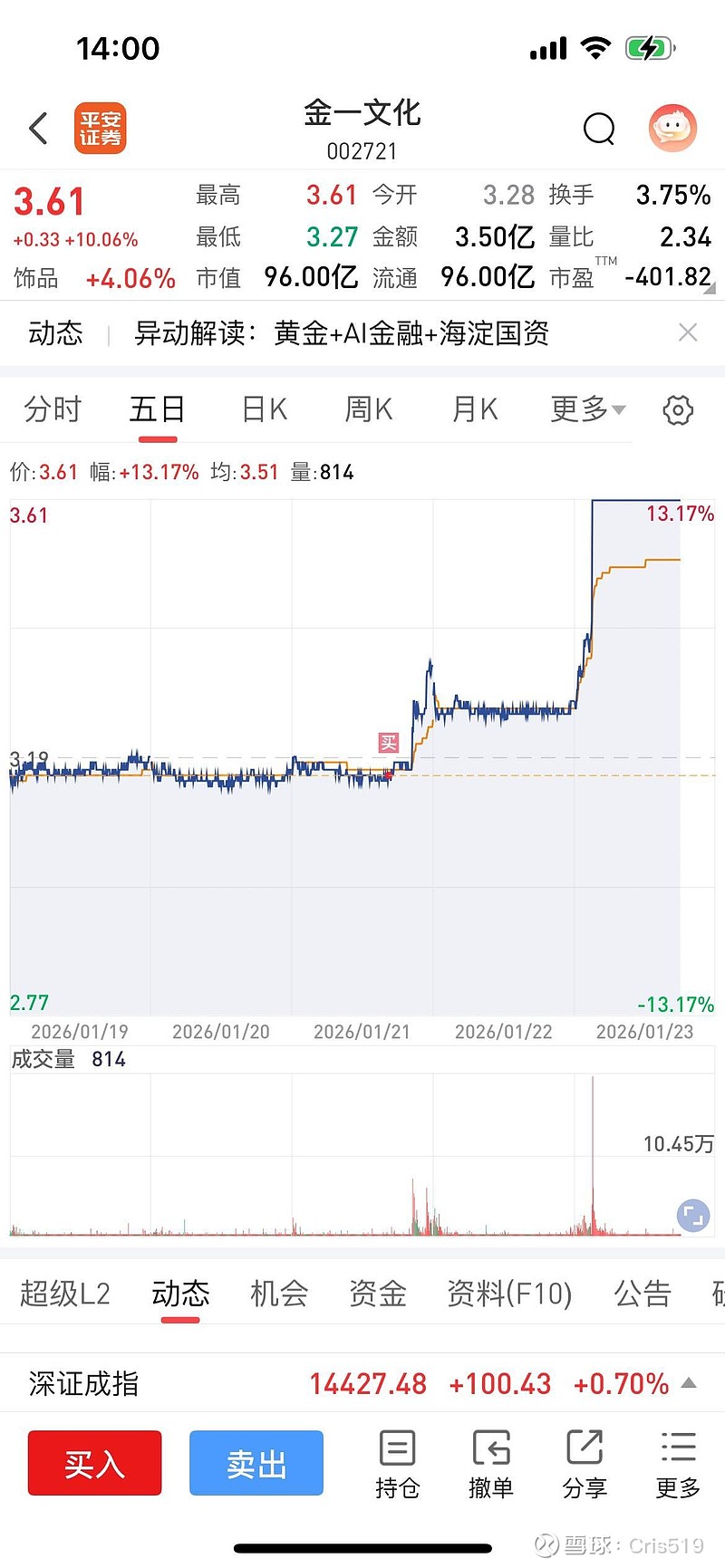Tap the blue 卖出 button

256,1462
